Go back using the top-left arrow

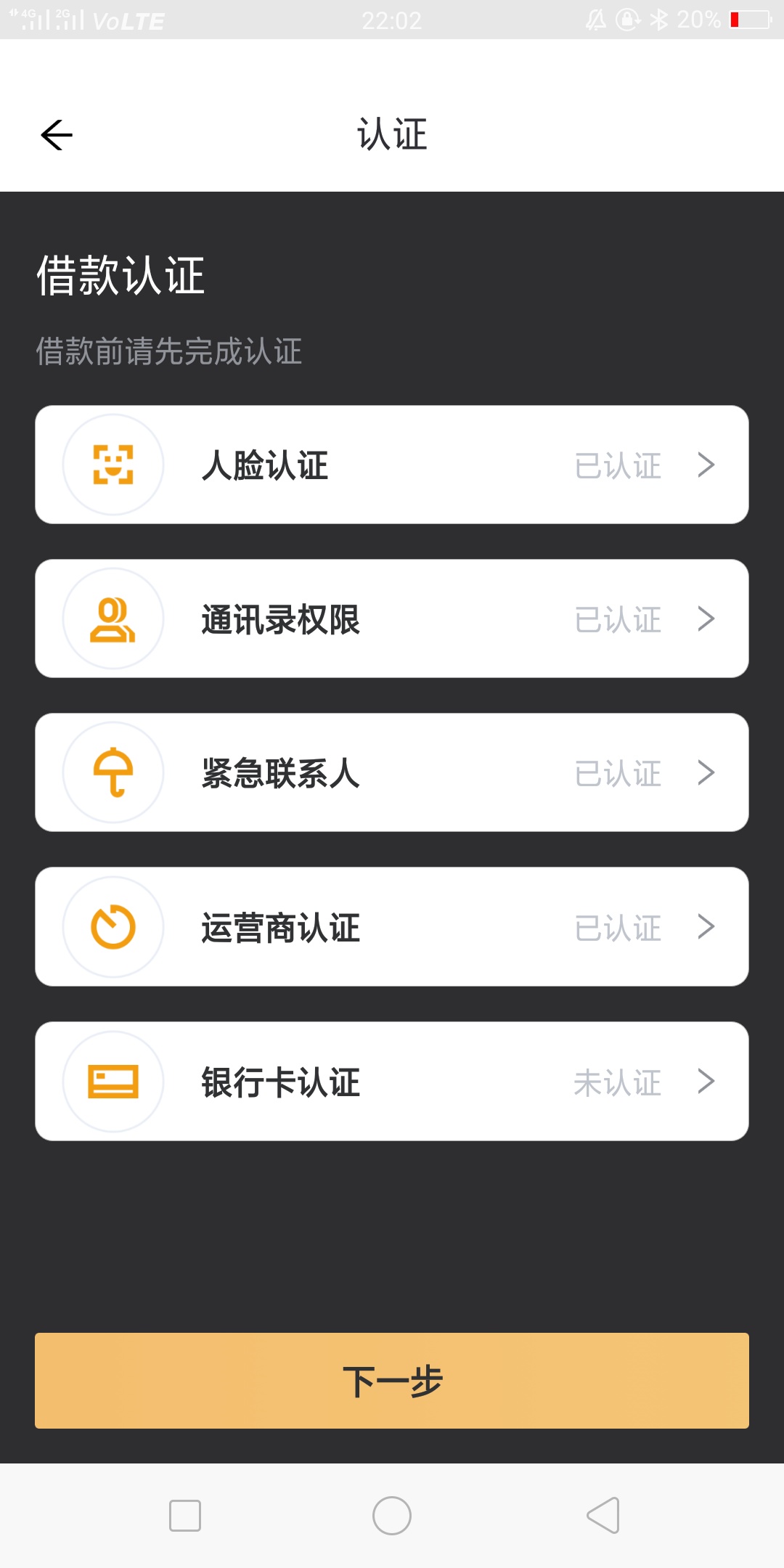57,135
